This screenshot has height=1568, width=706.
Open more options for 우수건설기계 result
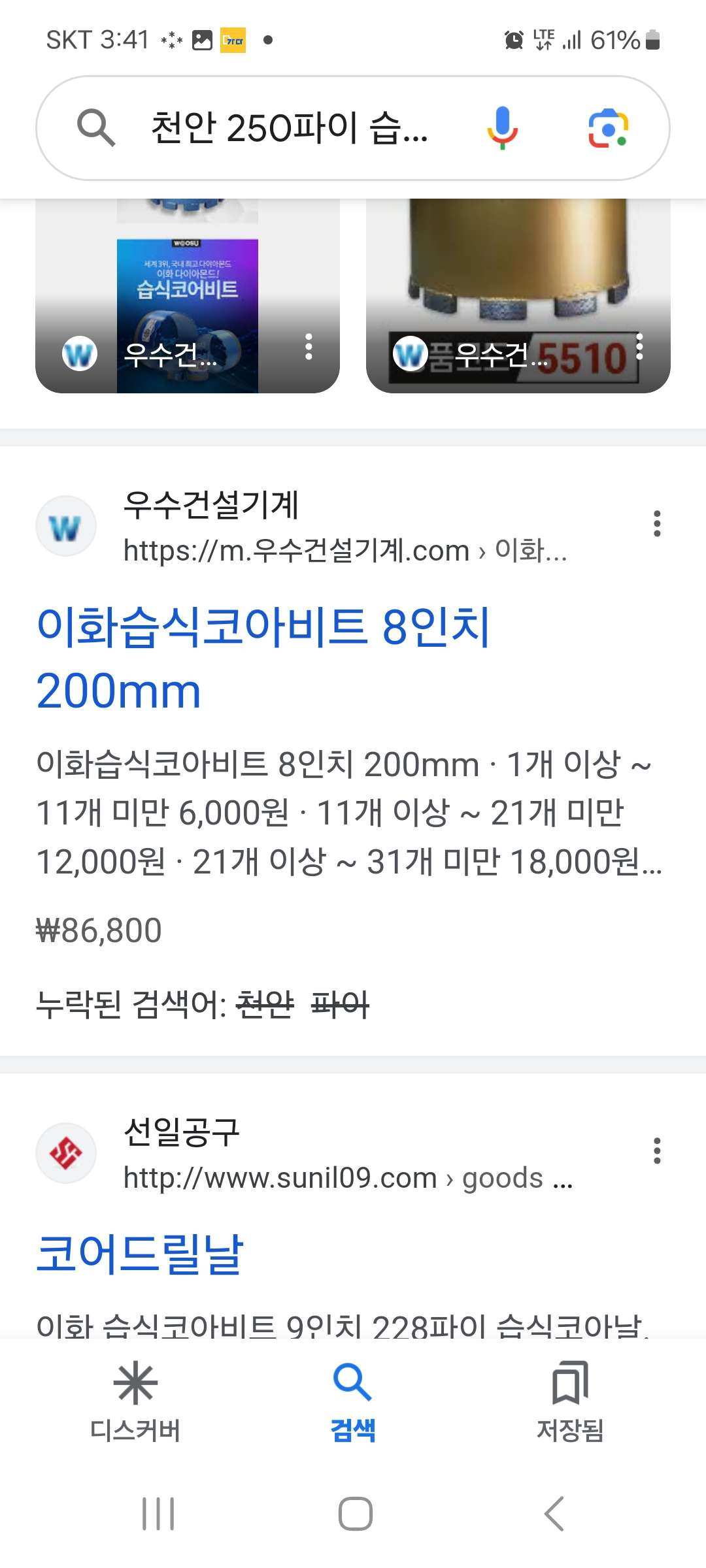coord(657,524)
